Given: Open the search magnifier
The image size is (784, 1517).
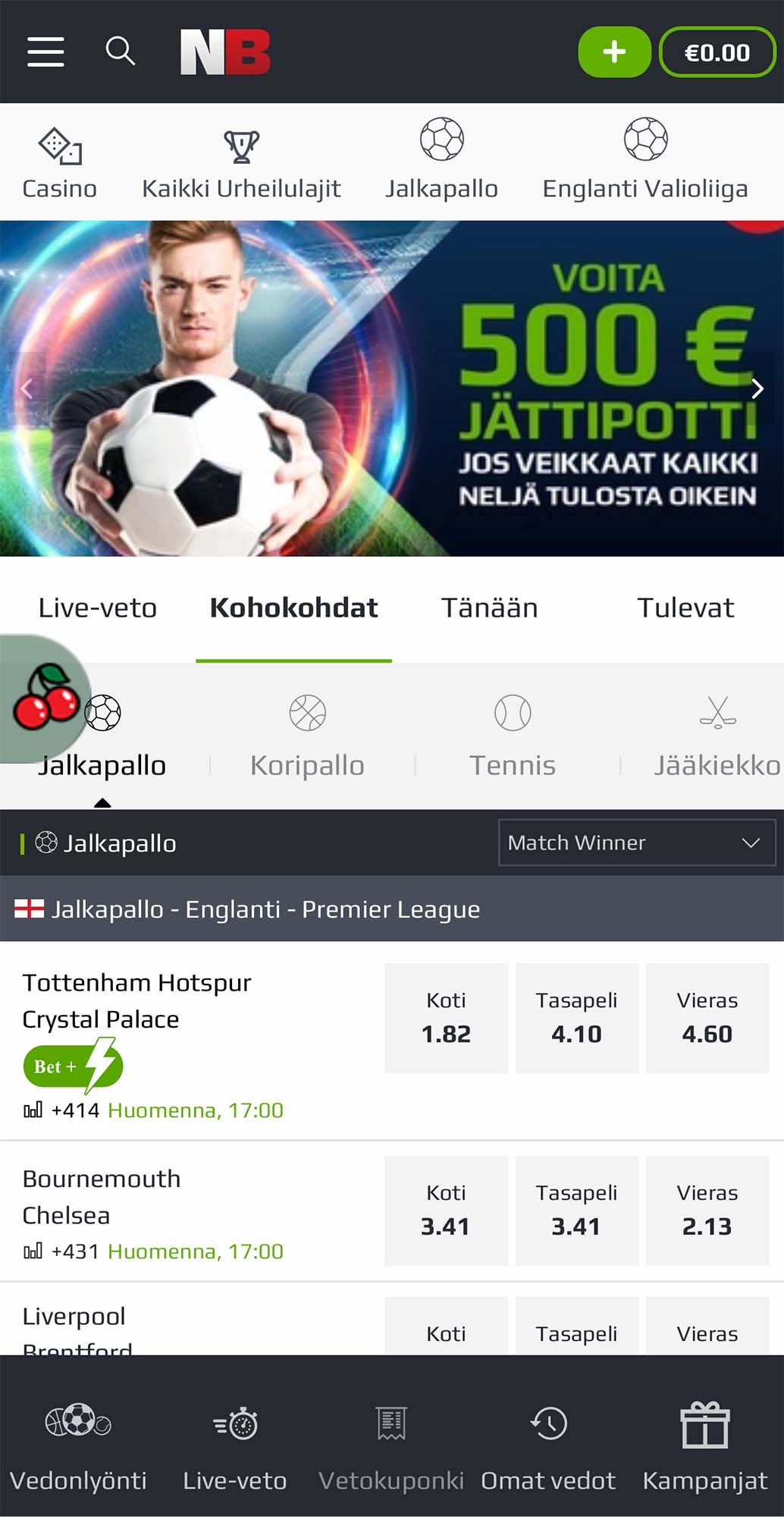Looking at the screenshot, I should [120, 52].
